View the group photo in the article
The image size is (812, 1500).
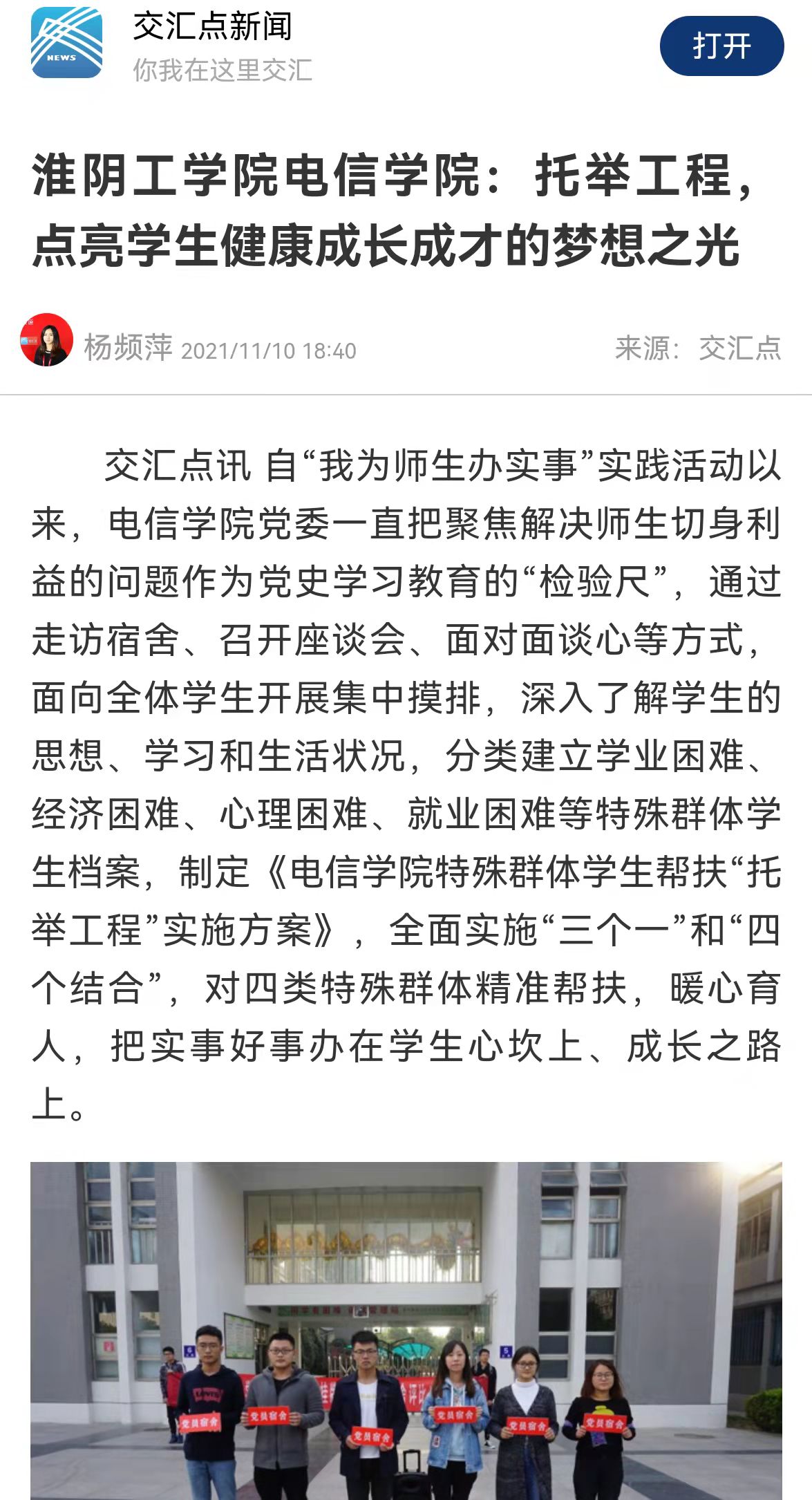[406, 1331]
